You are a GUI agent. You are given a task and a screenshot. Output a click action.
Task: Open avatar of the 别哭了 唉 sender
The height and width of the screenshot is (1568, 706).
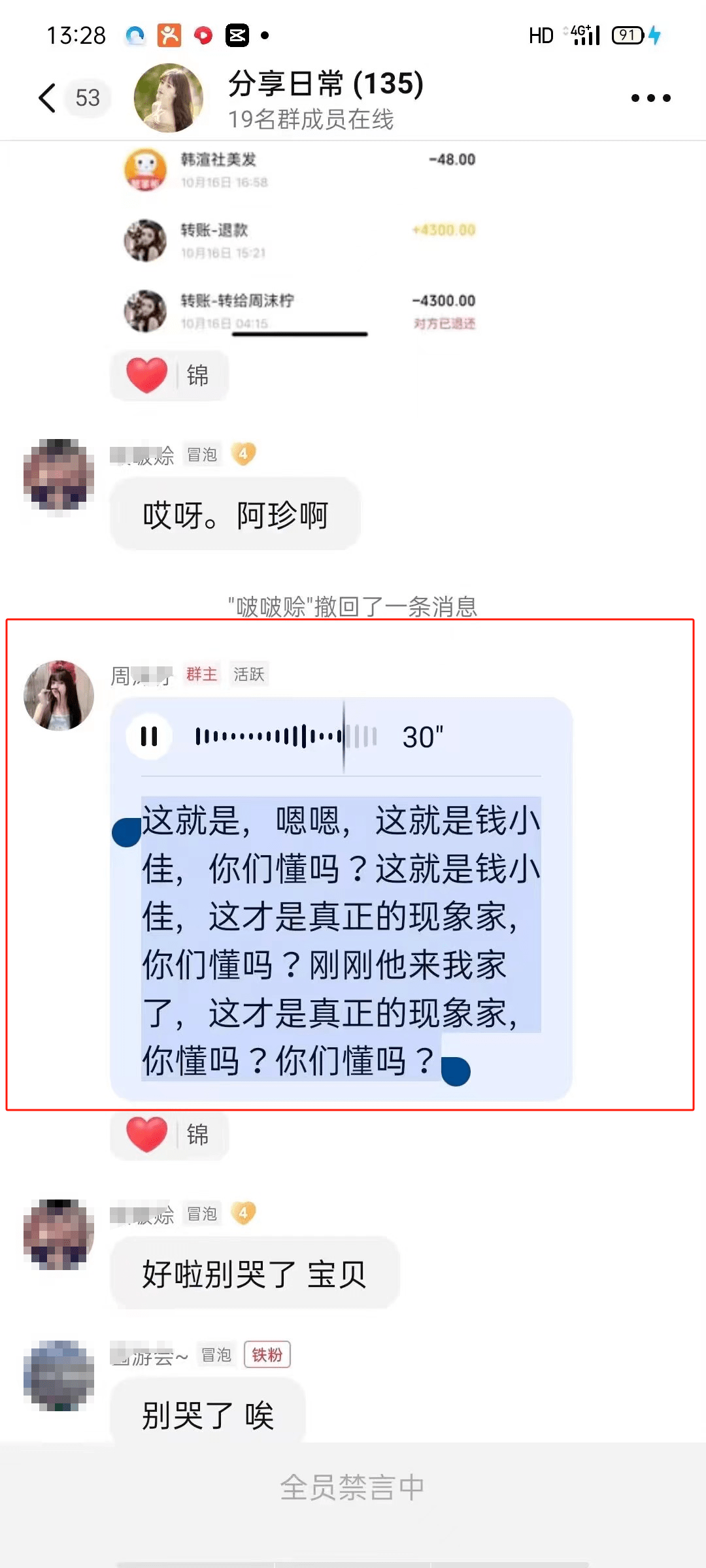[x=59, y=1376]
